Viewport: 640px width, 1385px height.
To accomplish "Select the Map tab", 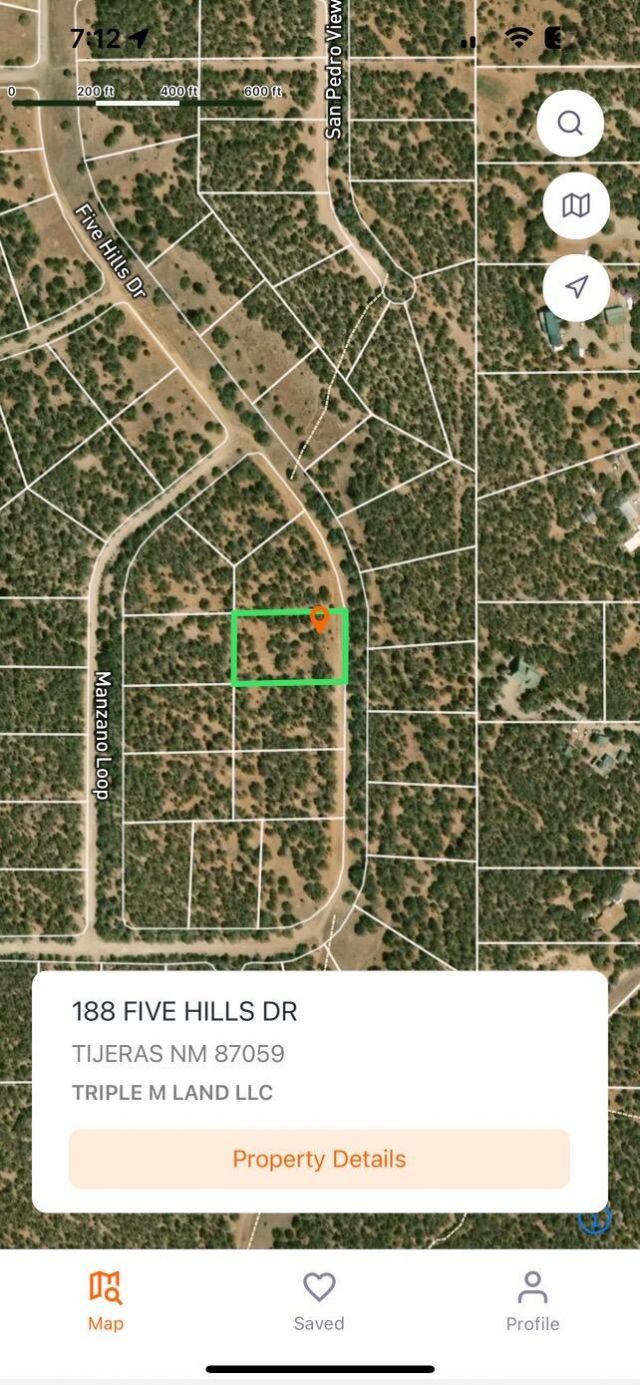I will 105,1301.
